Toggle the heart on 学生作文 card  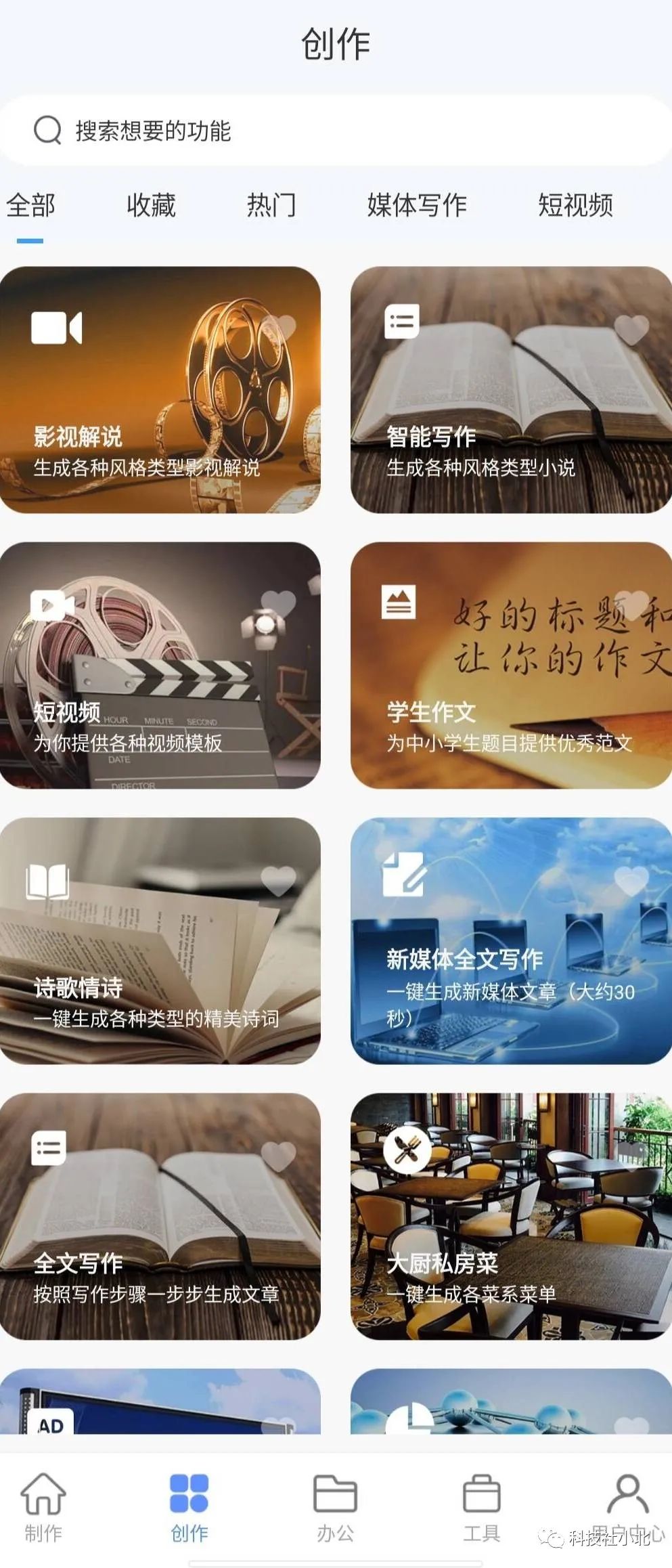point(632,605)
